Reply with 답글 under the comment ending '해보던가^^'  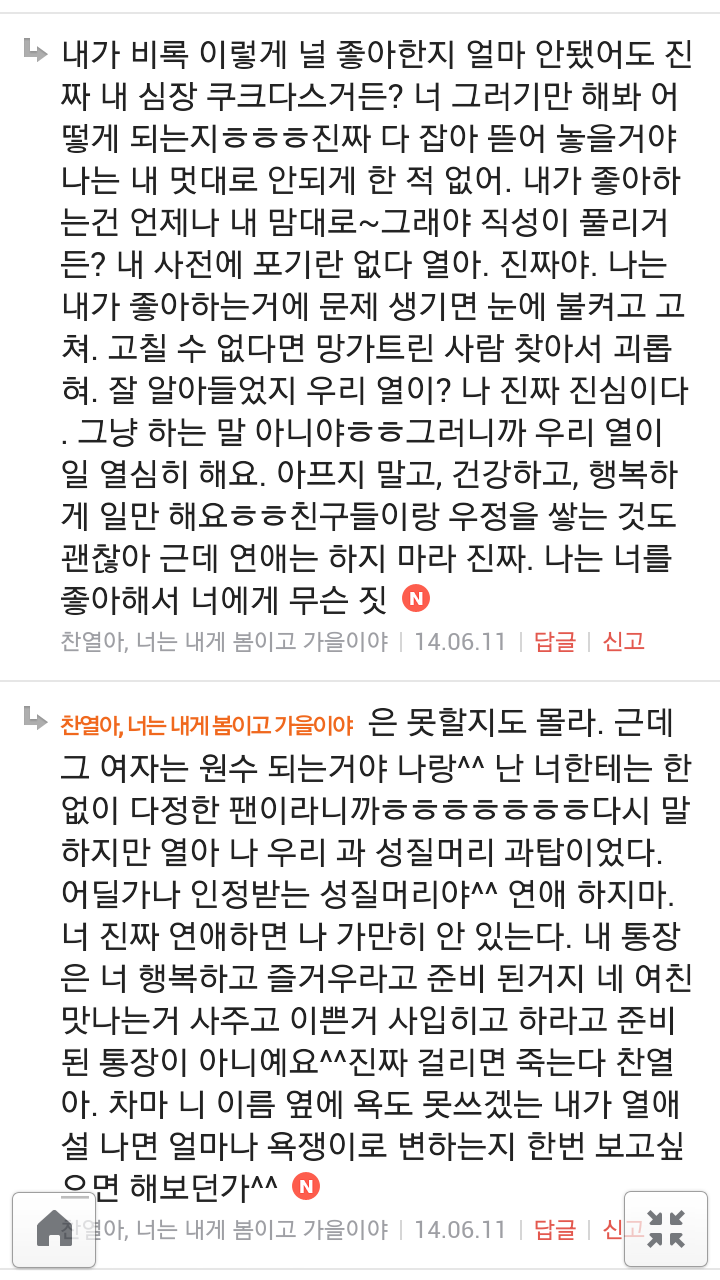click(555, 1227)
